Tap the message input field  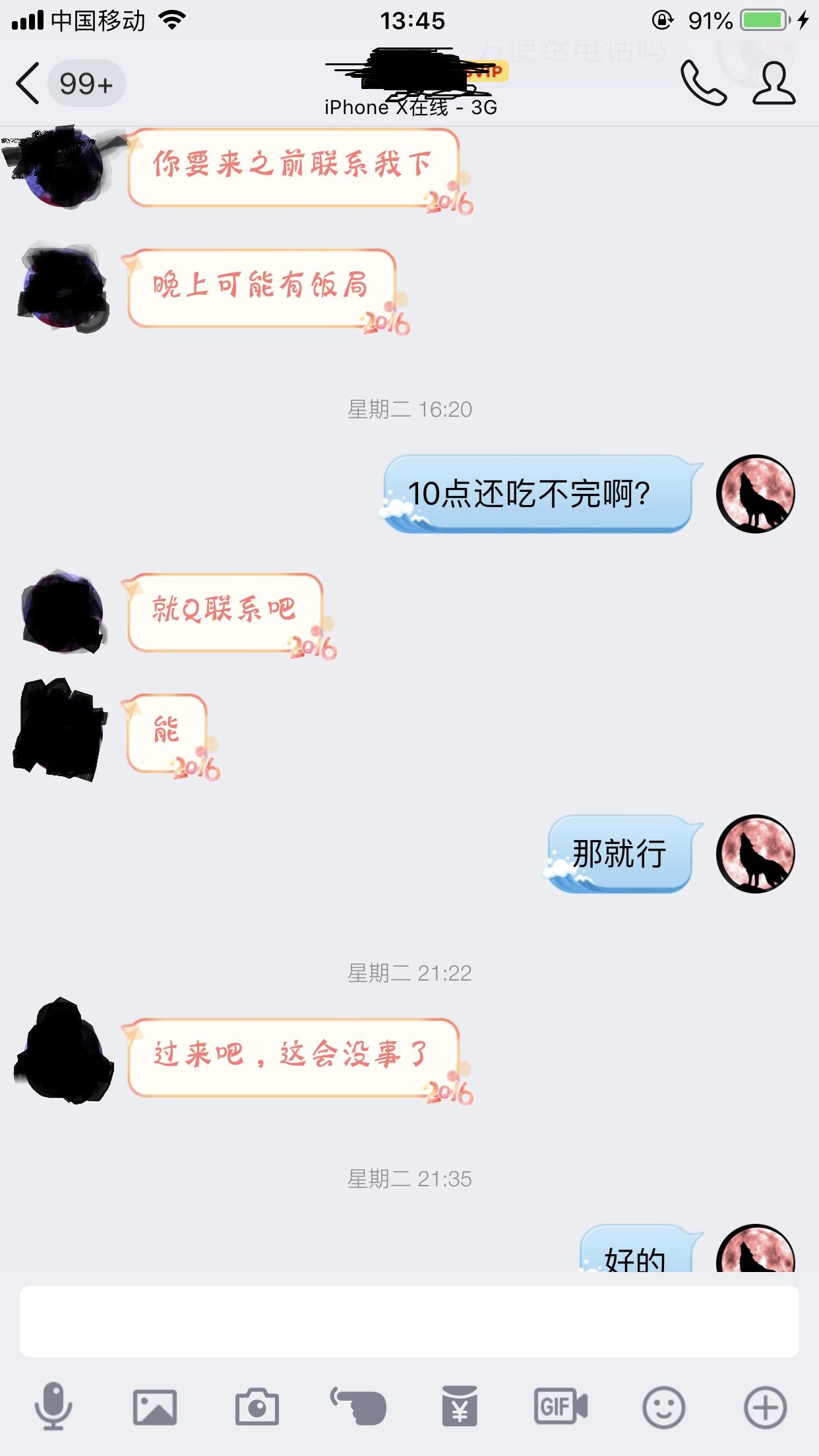[409, 1321]
